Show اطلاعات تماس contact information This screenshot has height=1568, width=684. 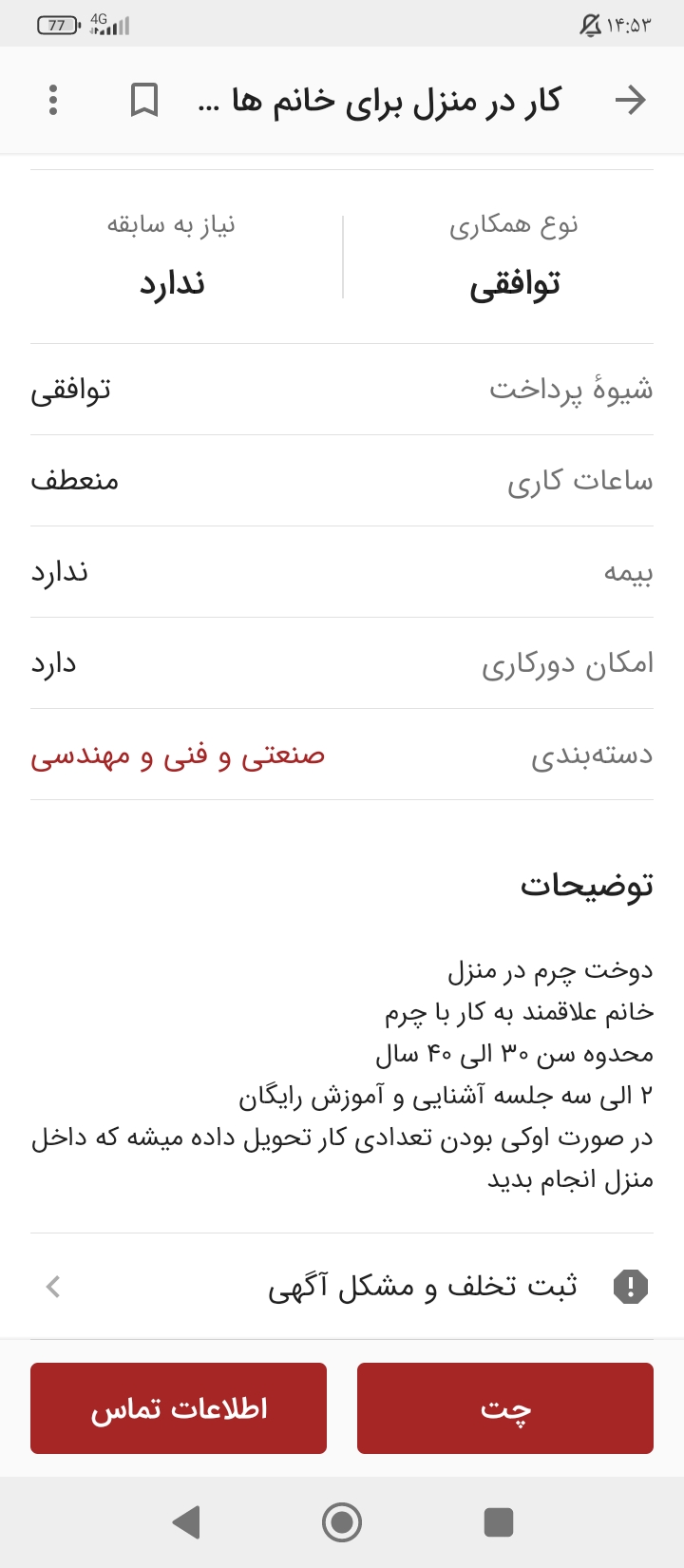click(179, 1408)
